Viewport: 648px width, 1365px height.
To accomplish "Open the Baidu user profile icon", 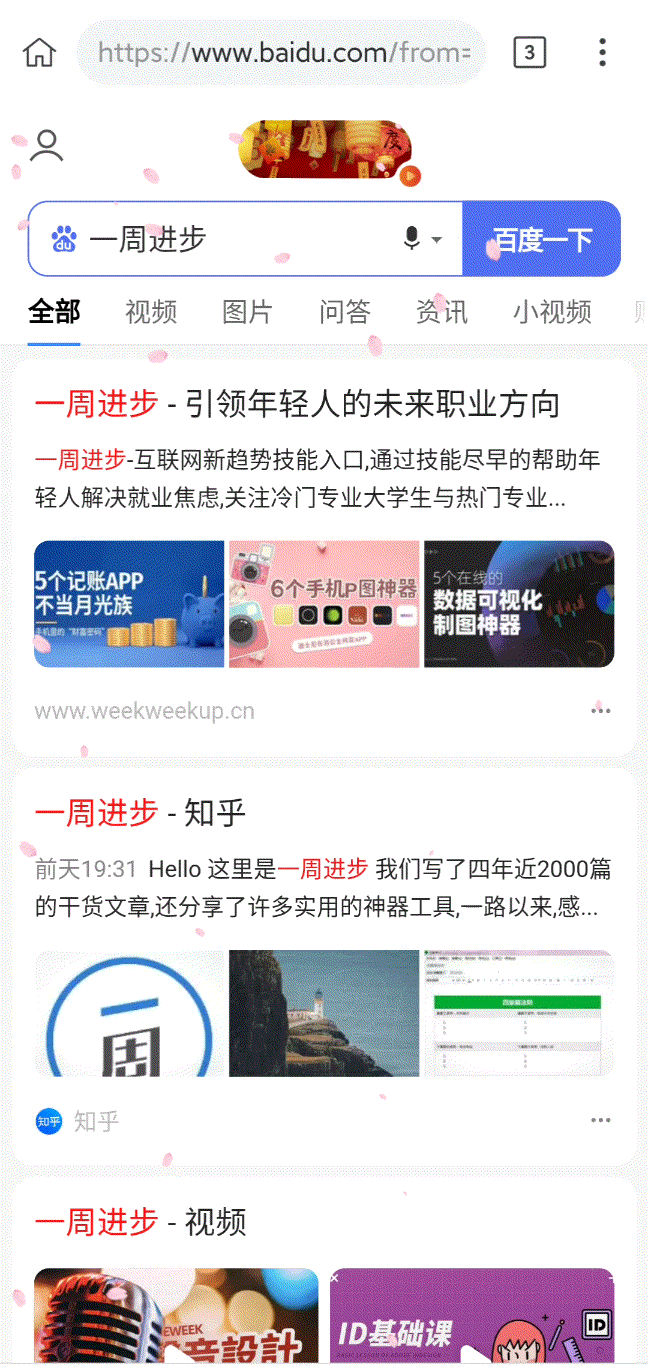I will pos(46,146).
